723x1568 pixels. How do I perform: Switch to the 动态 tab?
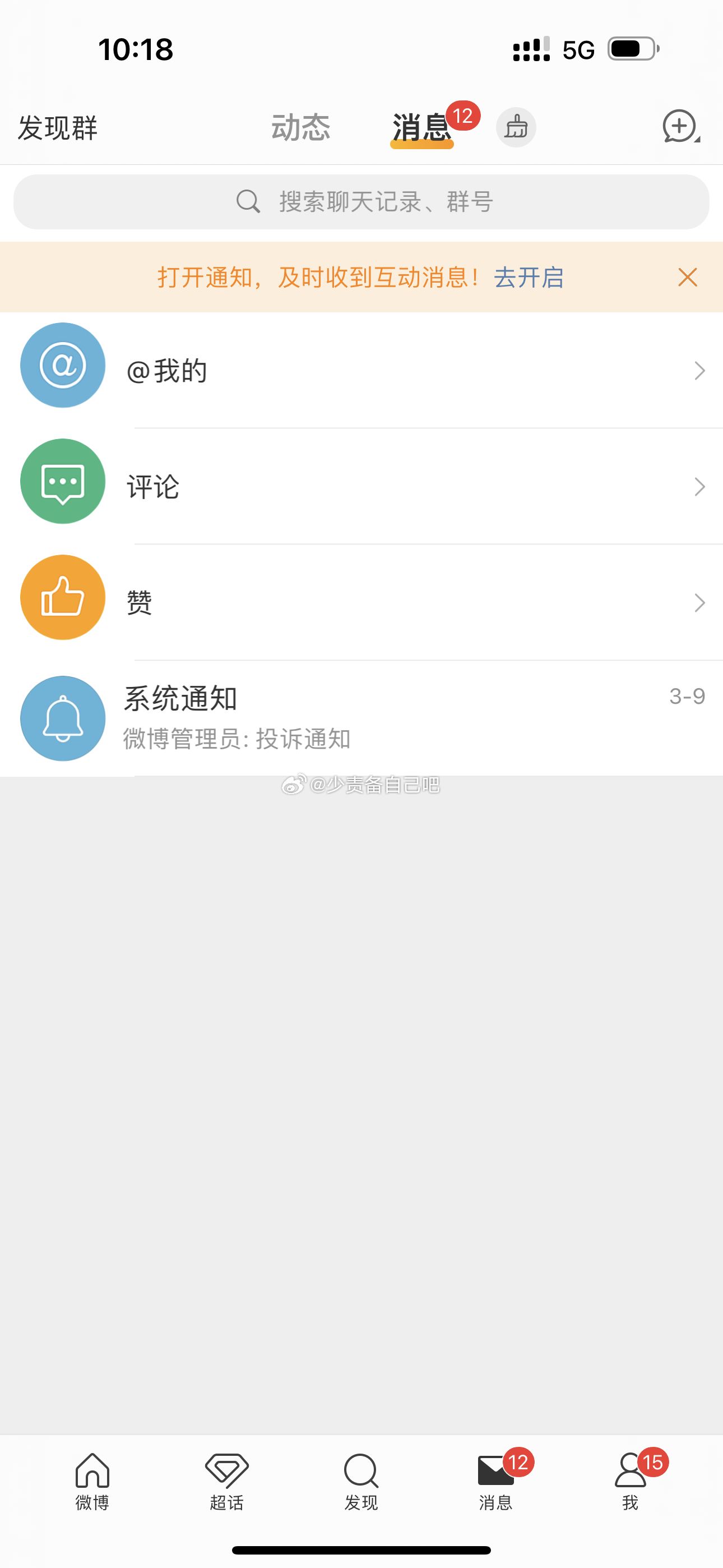coord(300,128)
